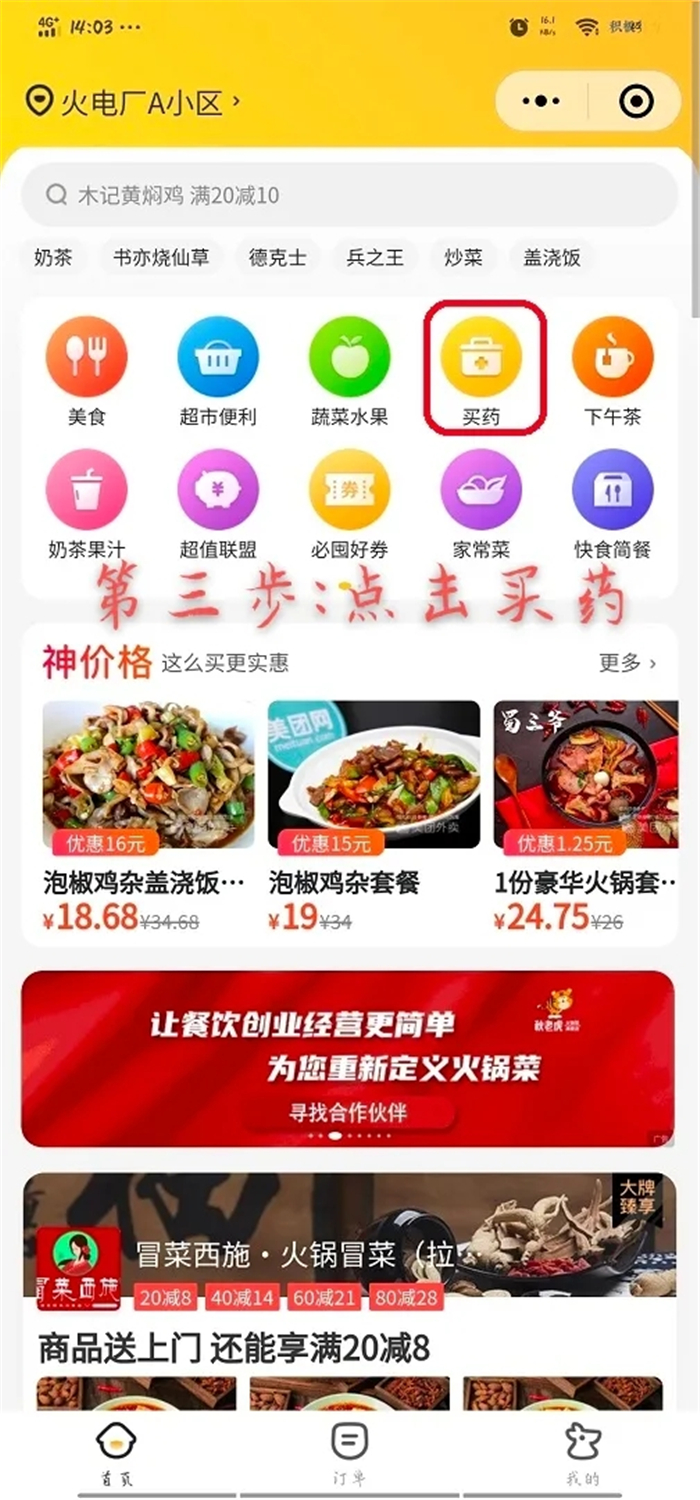Browse the 奶茶果汁 category
Viewport: 700px width, 1500px height.
(86, 504)
